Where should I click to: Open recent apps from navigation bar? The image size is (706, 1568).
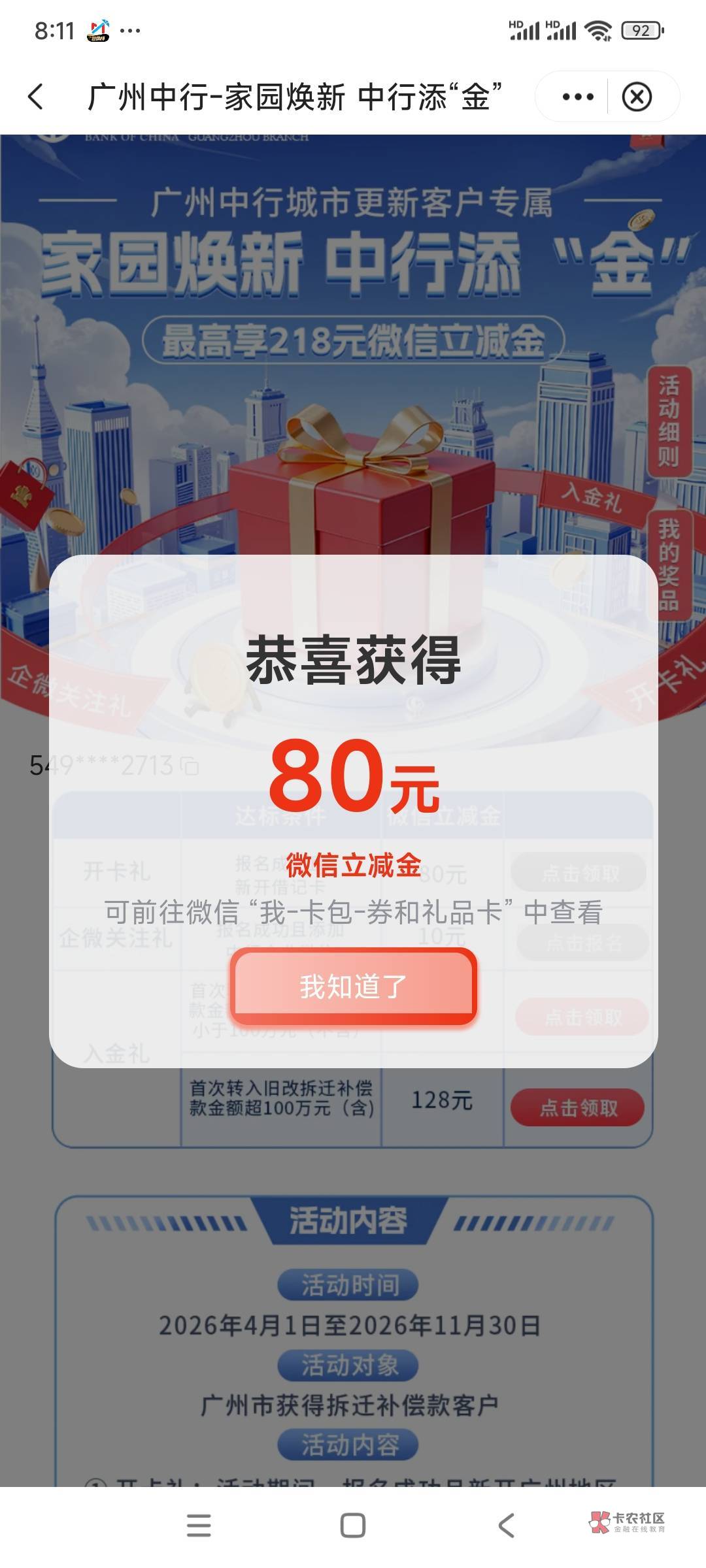(199, 1526)
